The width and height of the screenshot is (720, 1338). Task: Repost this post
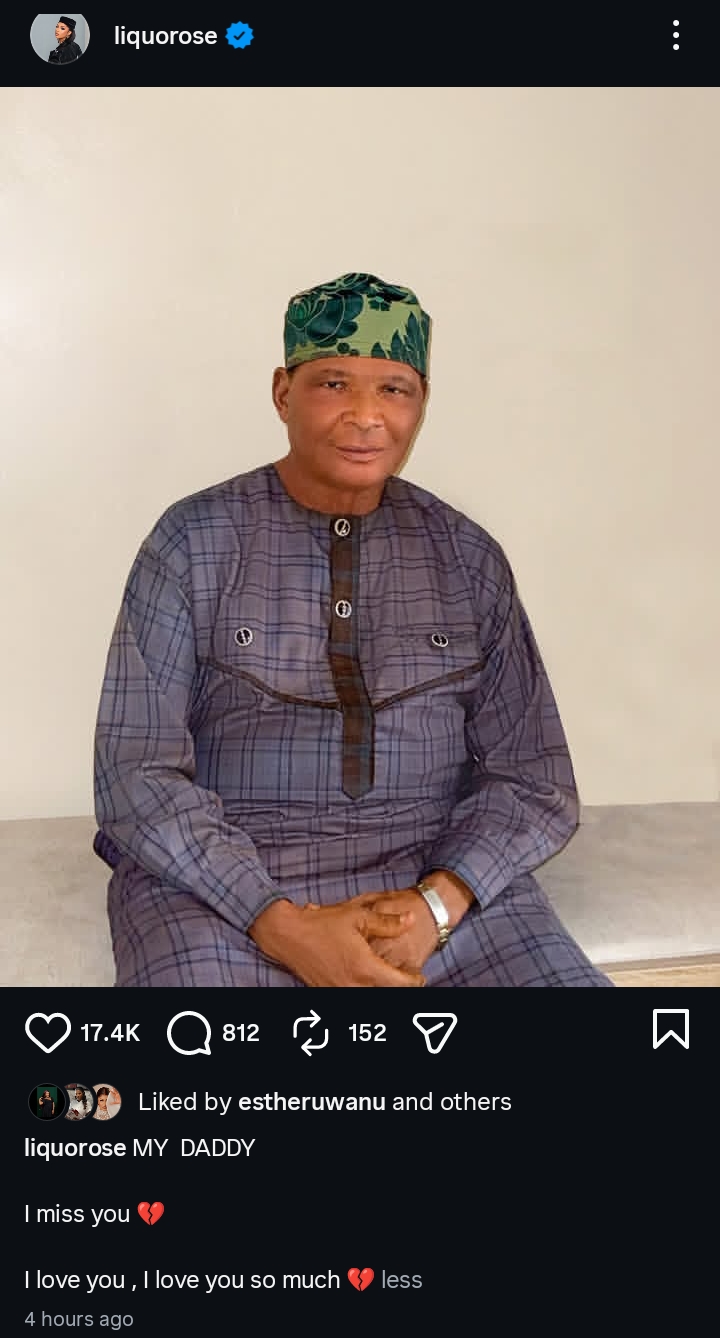tap(311, 1032)
